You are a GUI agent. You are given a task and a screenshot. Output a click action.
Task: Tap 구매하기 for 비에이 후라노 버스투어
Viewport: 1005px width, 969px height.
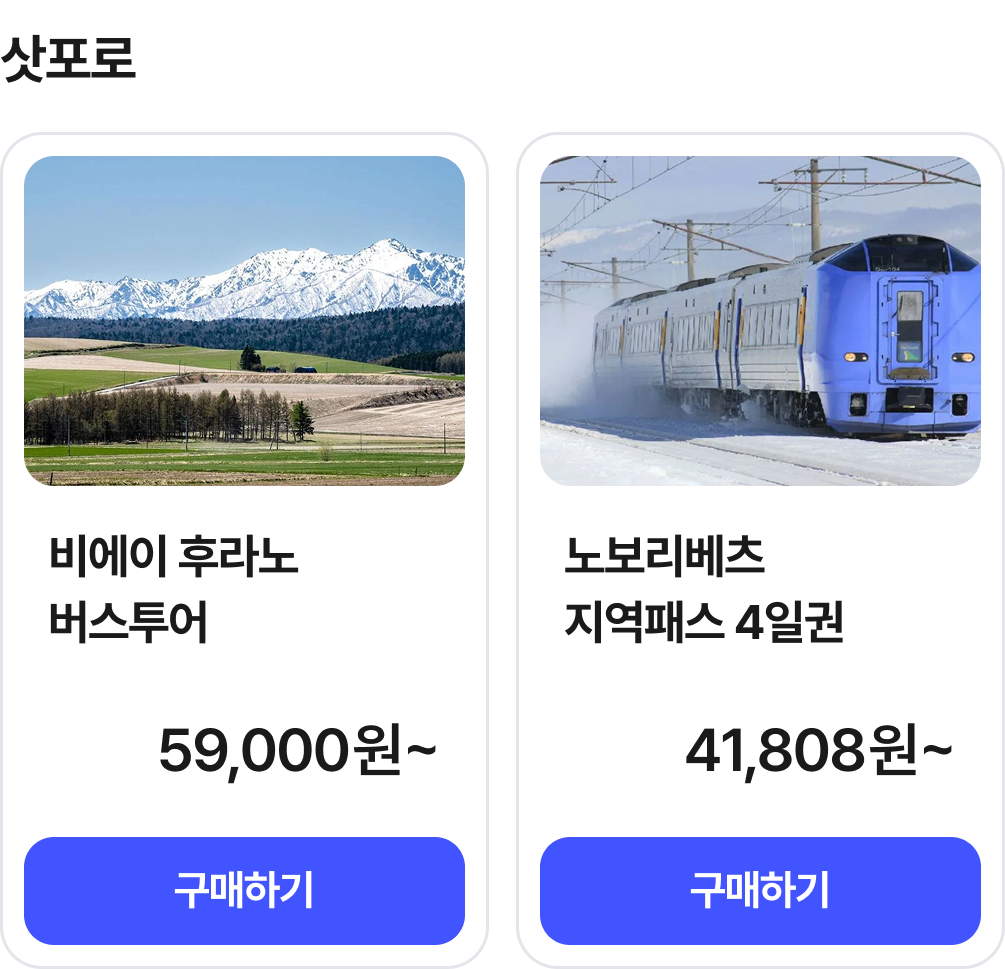(x=244, y=890)
